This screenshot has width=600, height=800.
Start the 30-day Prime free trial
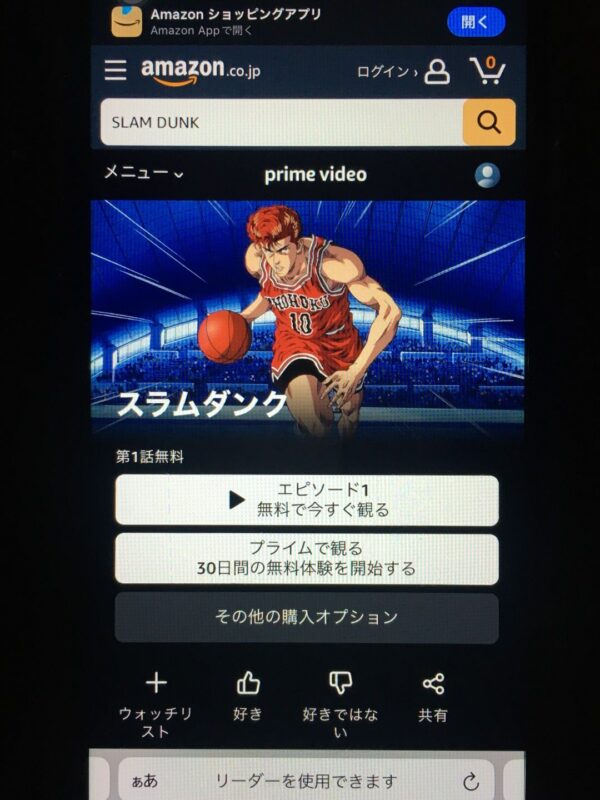click(x=306, y=559)
